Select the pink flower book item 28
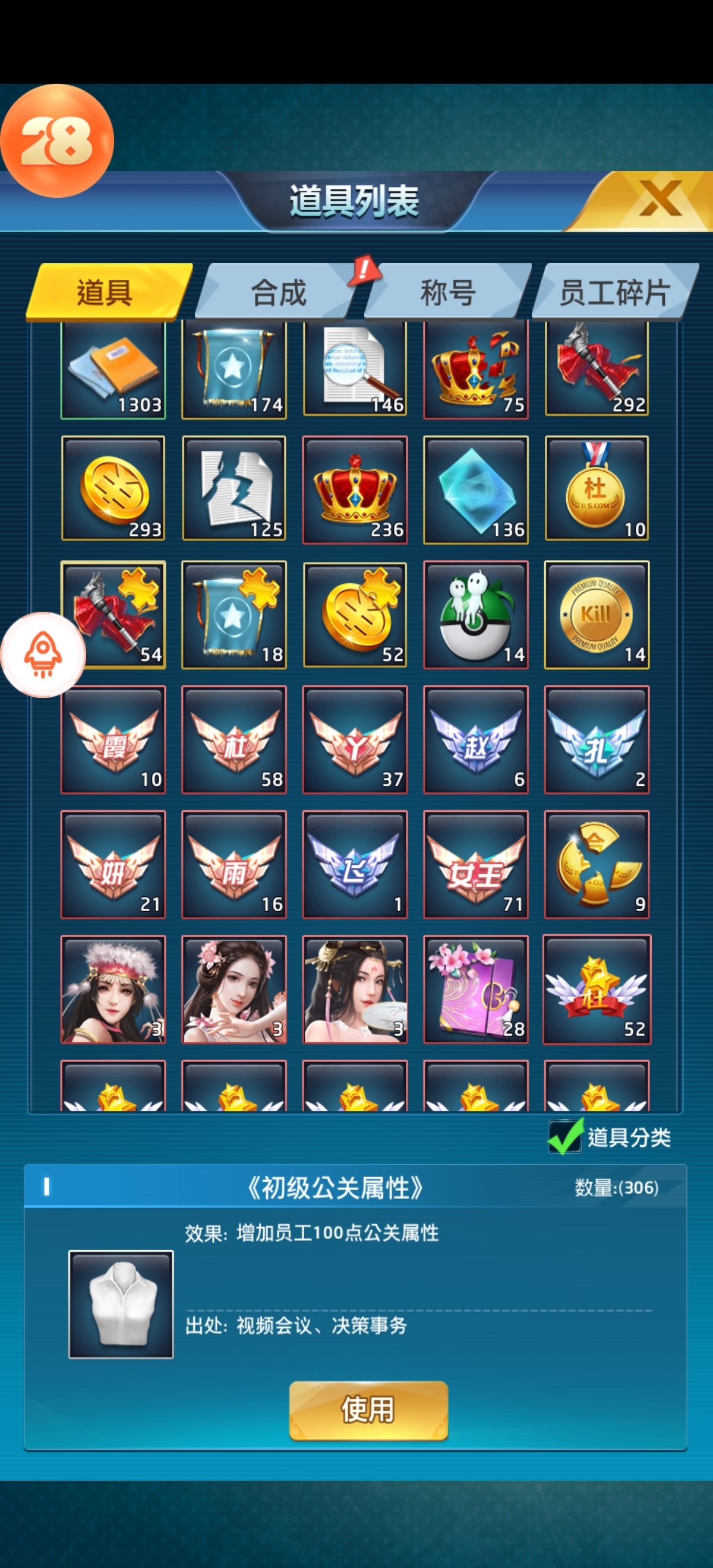This screenshot has width=713, height=1568. pos(475,989)
